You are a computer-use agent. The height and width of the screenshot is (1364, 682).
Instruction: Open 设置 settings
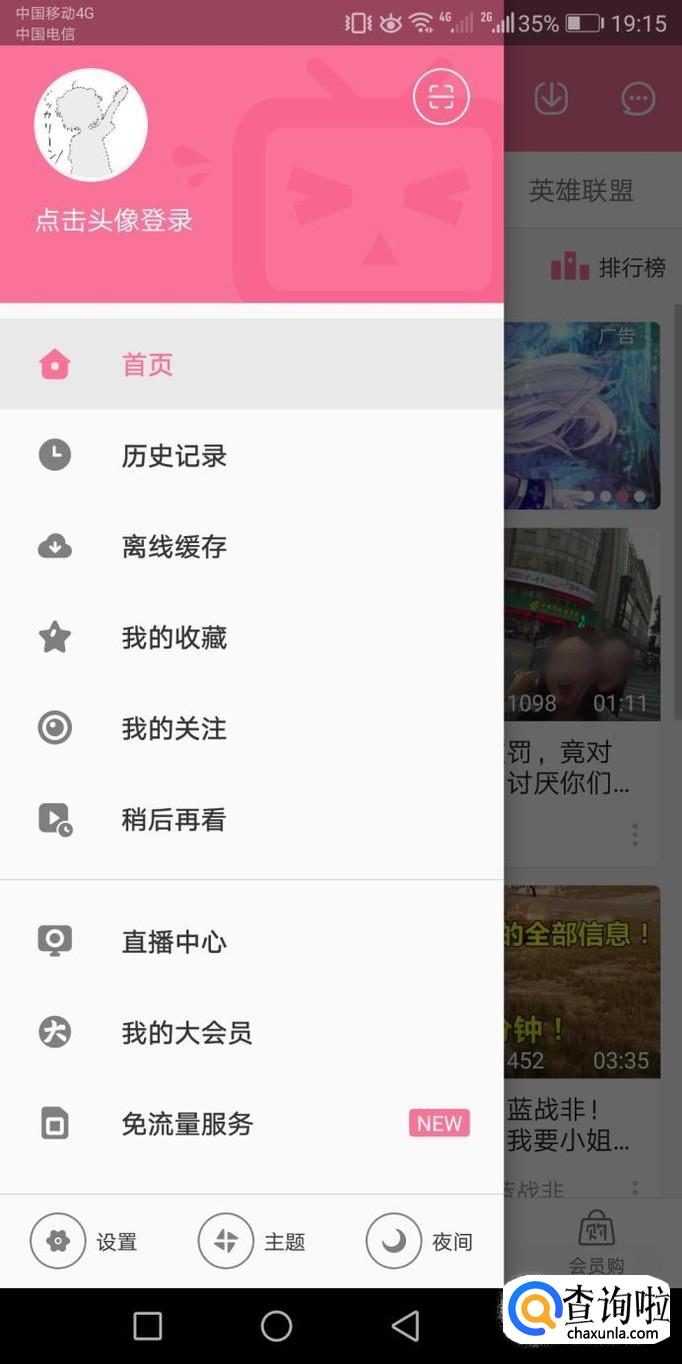[x=84, y=1241]
